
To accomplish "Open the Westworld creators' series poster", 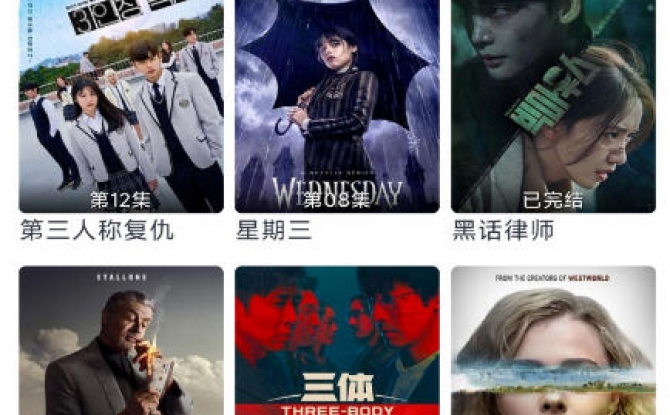I will click(x=553, y=342).
